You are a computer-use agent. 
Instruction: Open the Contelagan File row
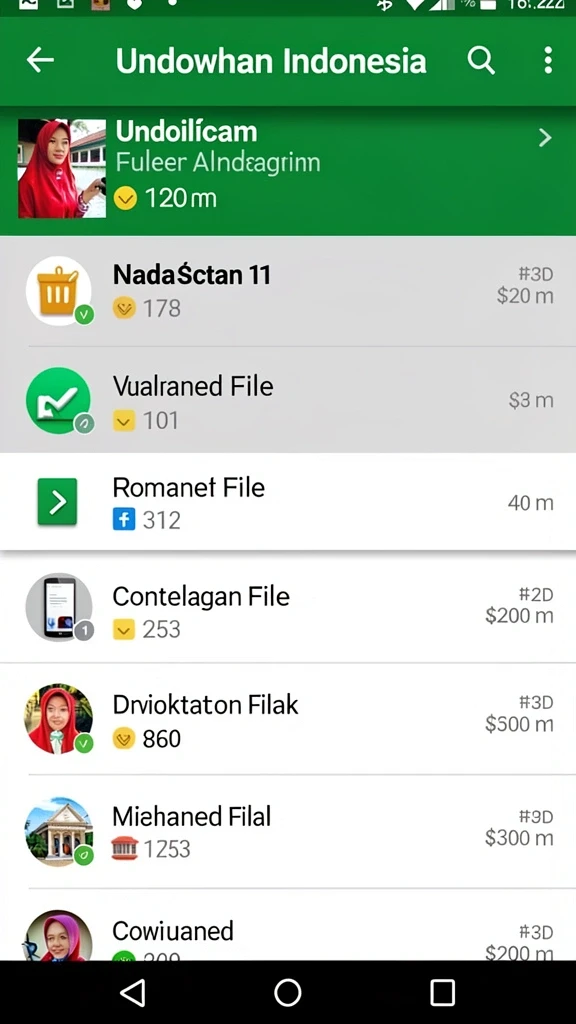click(288, 609)
